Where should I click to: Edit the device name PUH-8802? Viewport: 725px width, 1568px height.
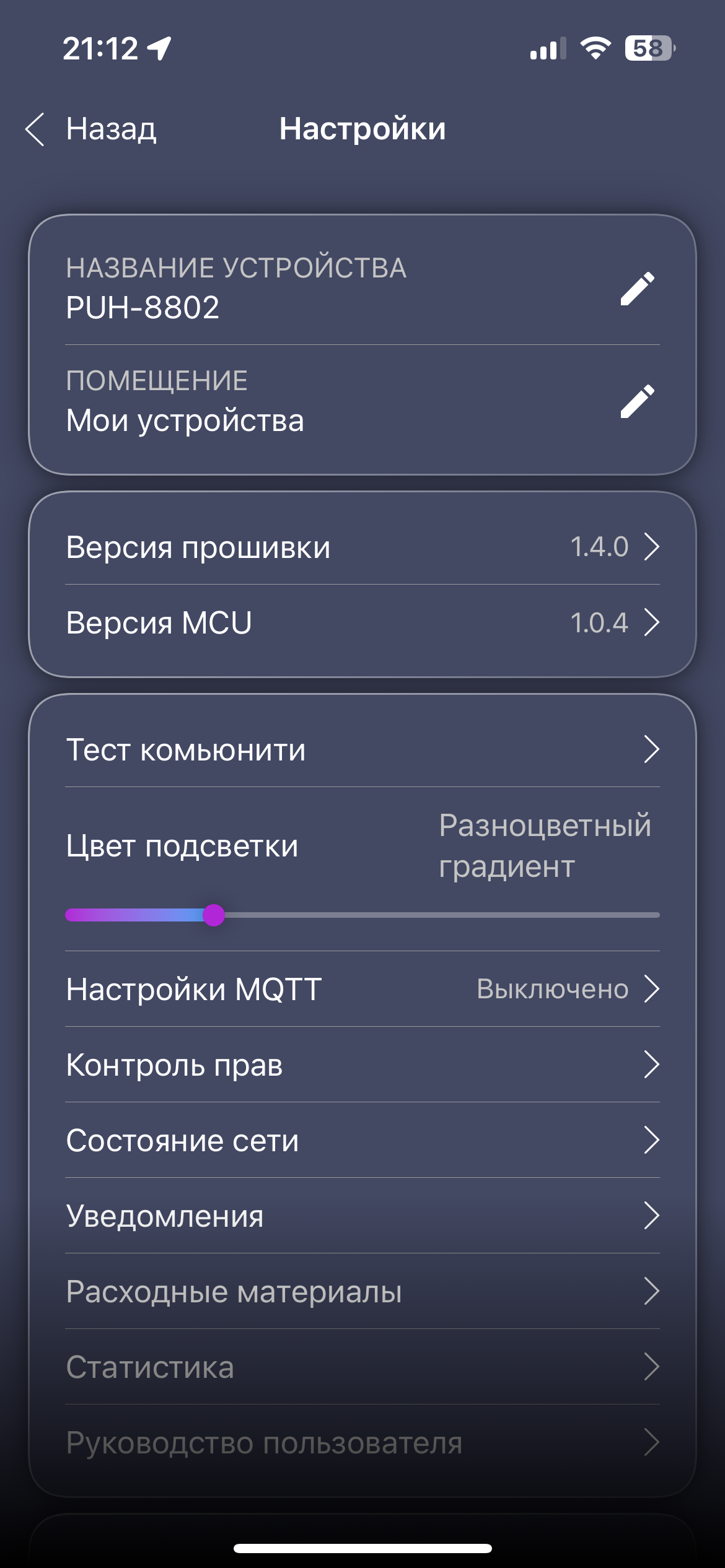(x=637, y=289)
